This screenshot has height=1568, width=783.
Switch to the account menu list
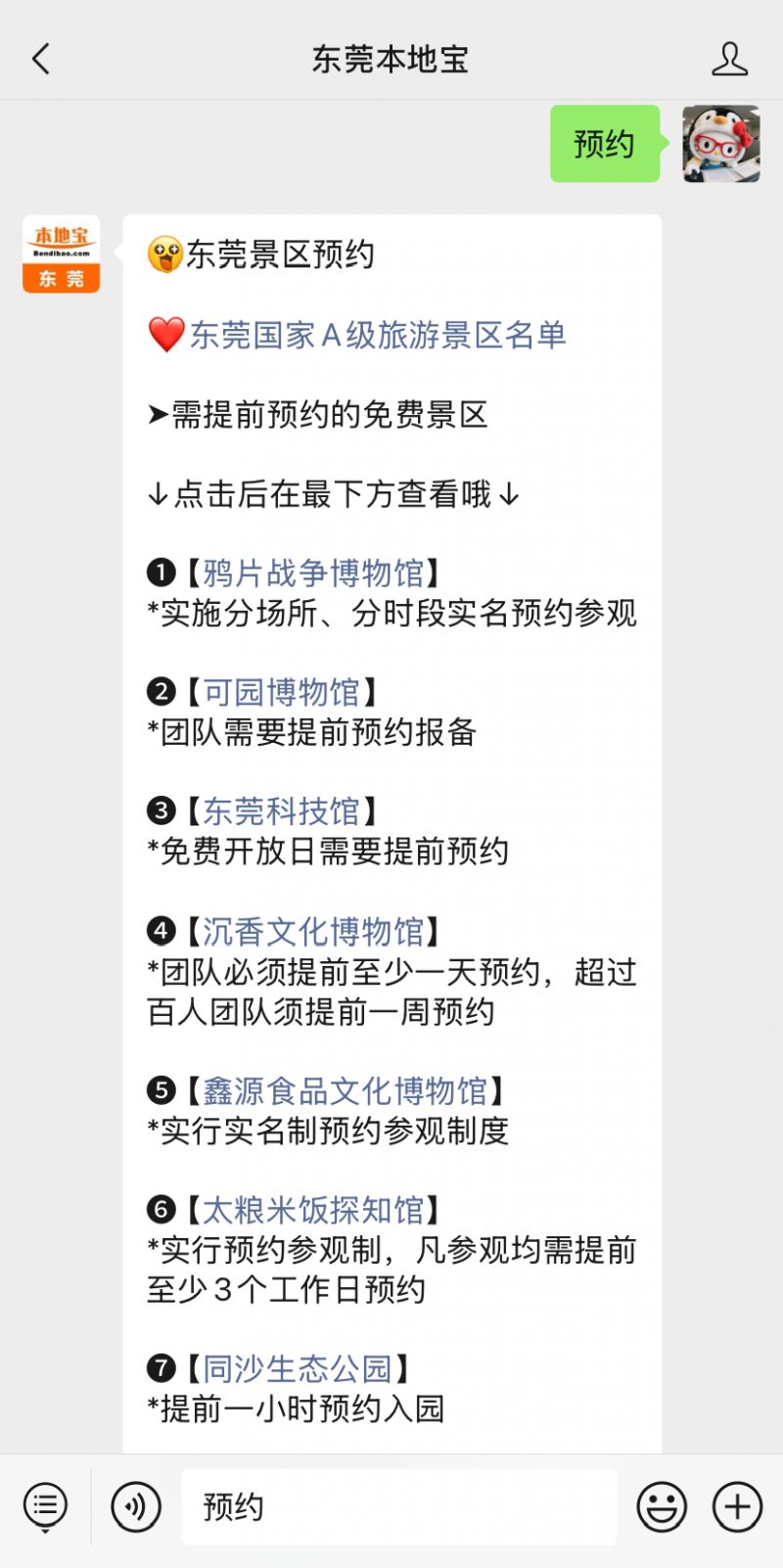tap(45, 1505)
